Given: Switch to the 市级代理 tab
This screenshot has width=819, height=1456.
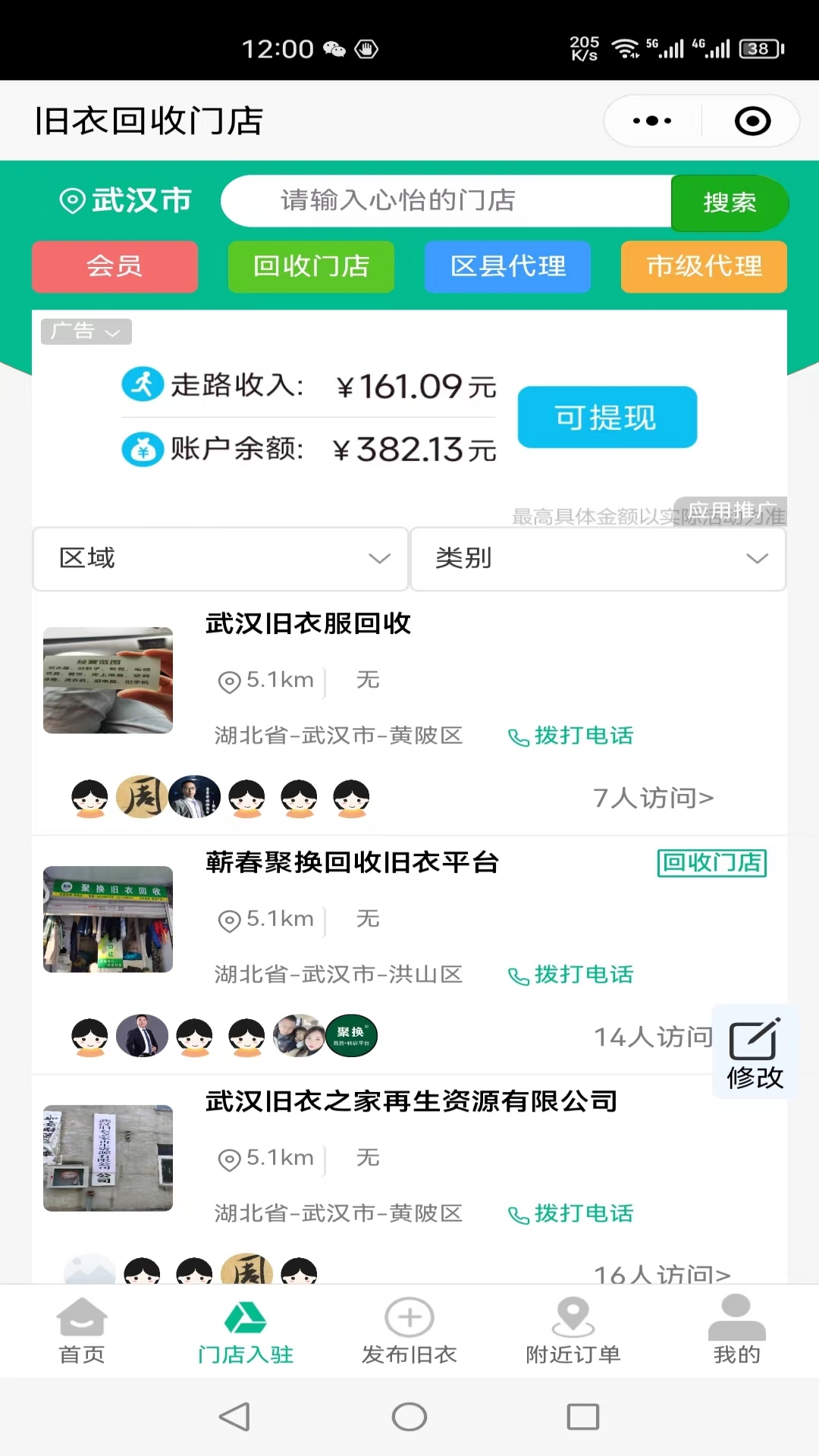Looking at the screenshot, I should click(x=703, y=267).
